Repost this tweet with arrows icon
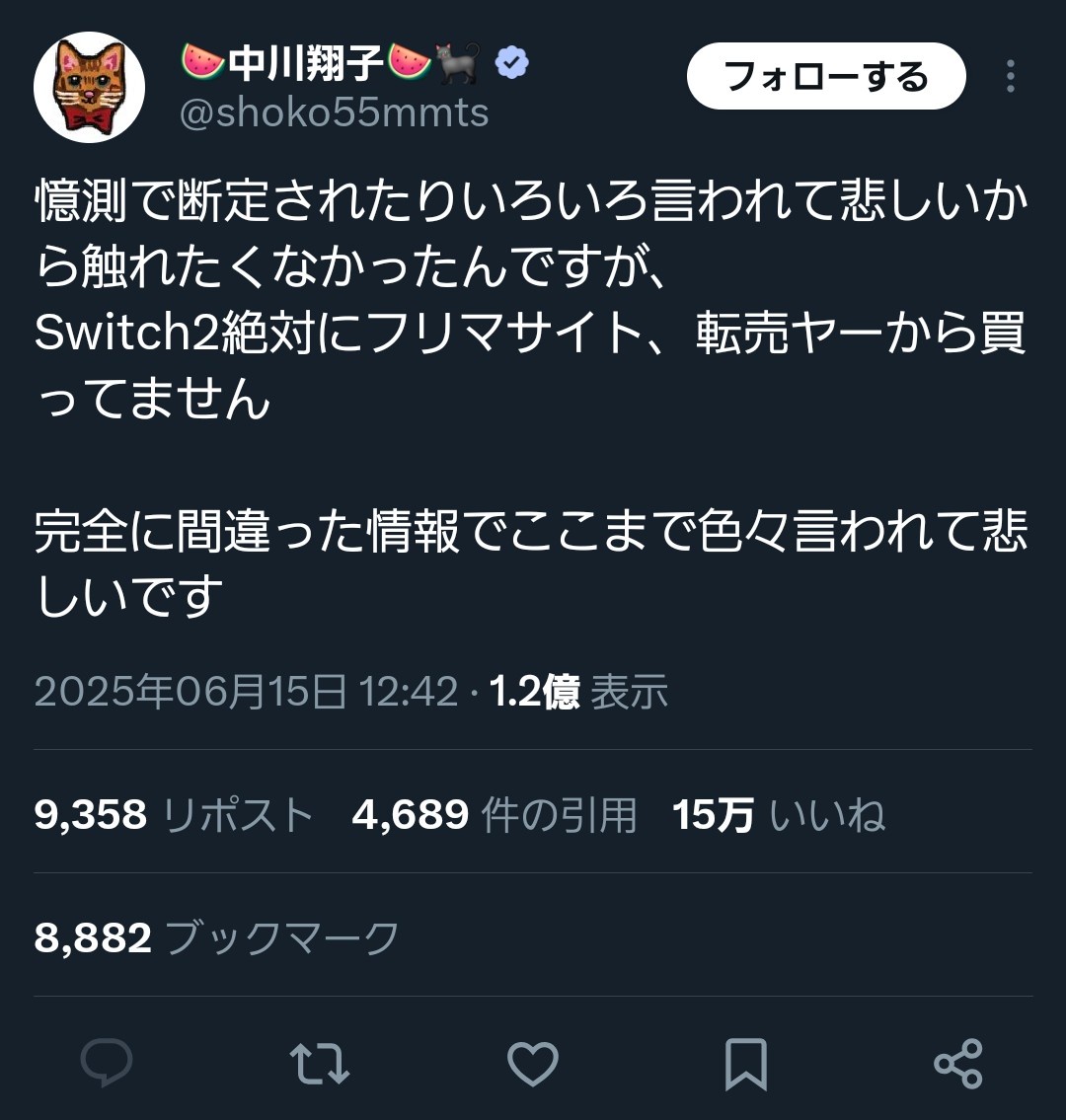This screenshot has height=1120, width=1066. [320, 1064]
